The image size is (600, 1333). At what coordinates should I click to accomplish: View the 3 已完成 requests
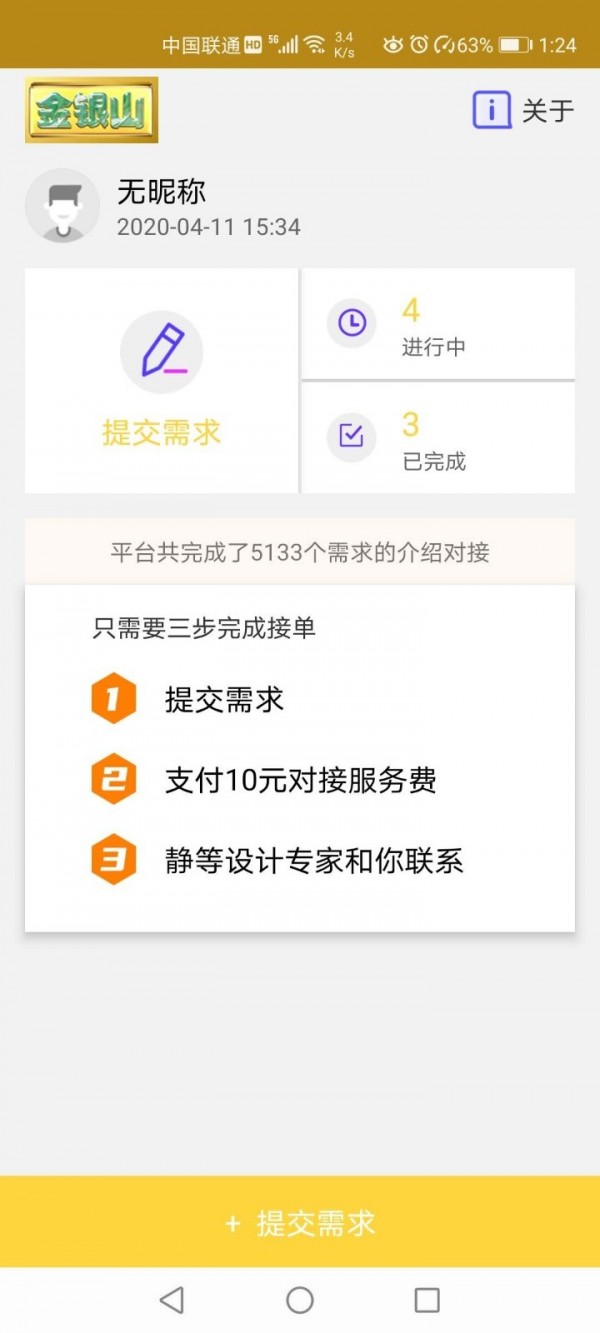pos(438,438)
